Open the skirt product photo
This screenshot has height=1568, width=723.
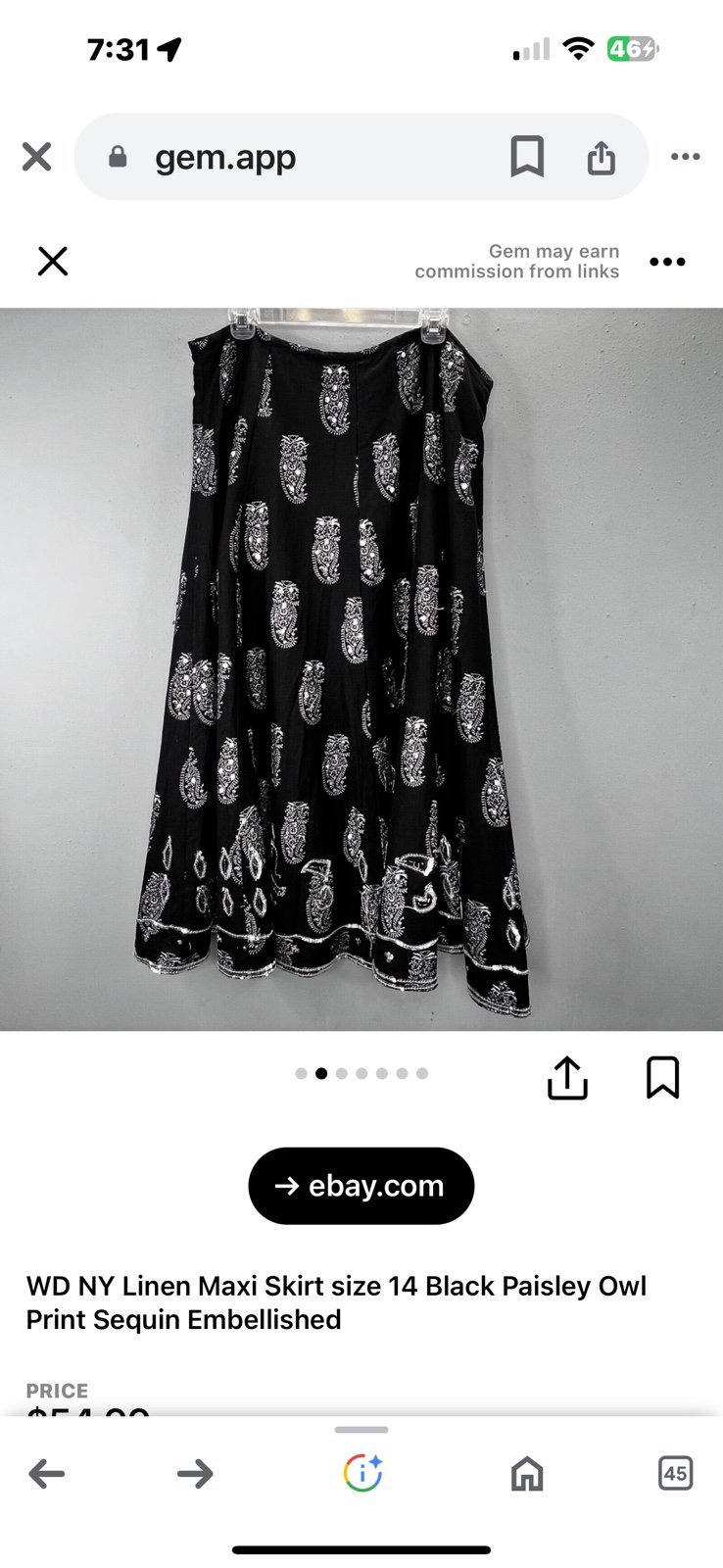[361, 669]
